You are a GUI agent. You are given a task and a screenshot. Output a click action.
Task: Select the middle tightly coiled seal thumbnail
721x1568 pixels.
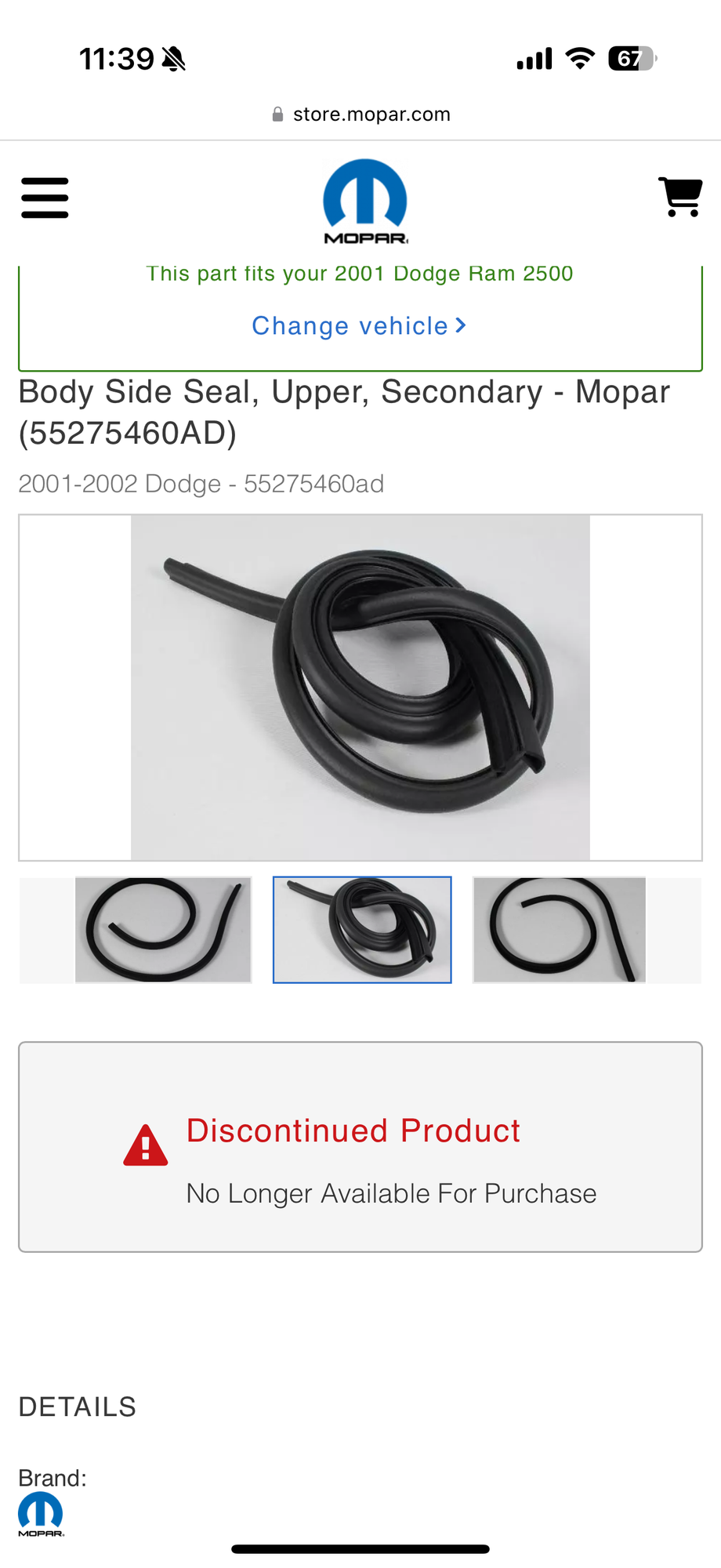coord(362,930)
